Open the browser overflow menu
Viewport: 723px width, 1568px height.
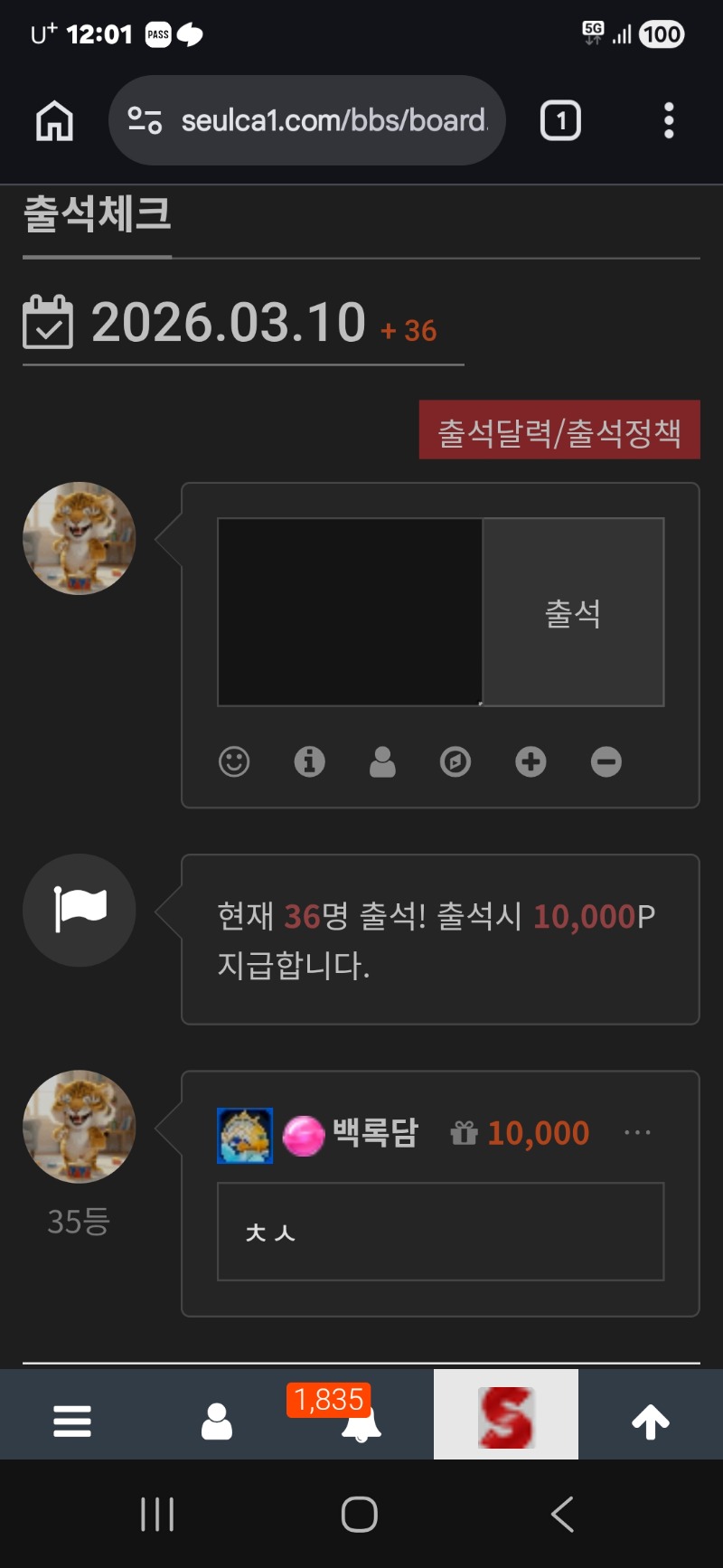(669, 120)
